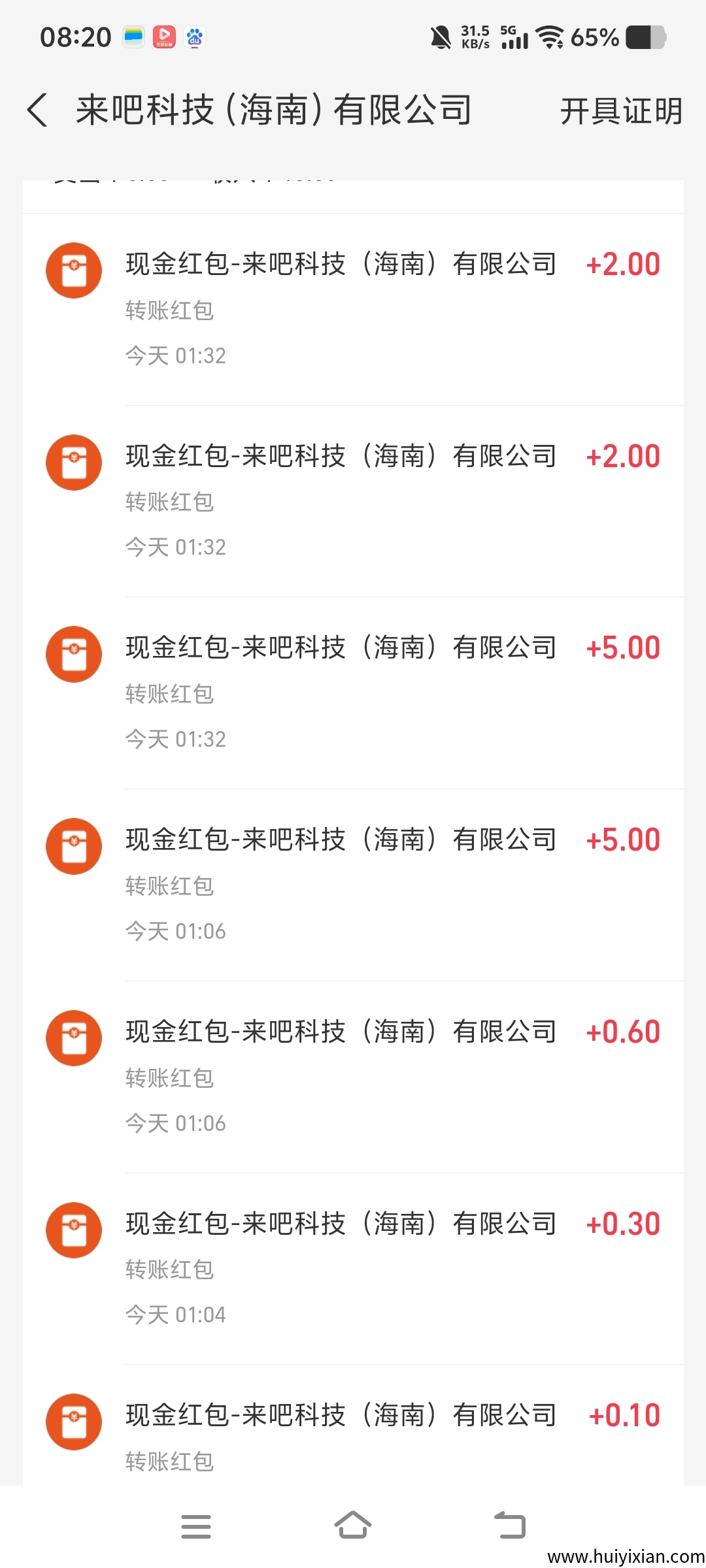This screenshot has width=706, height=1568.
Task: Tap 开具证明 to issue a certificate
Action: (621, 111)
